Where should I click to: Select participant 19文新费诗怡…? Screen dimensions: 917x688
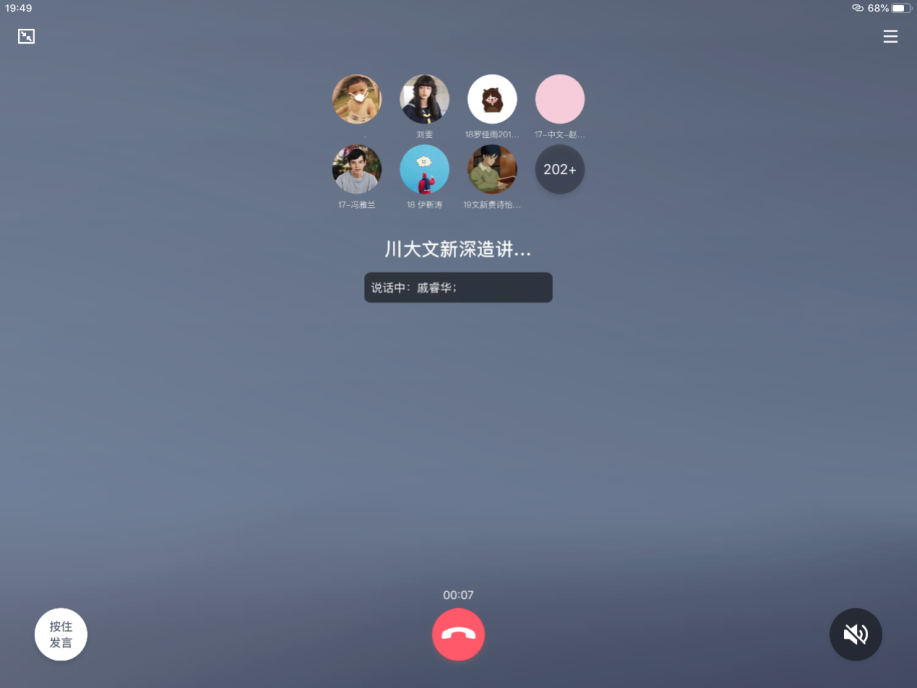[492, 169]
